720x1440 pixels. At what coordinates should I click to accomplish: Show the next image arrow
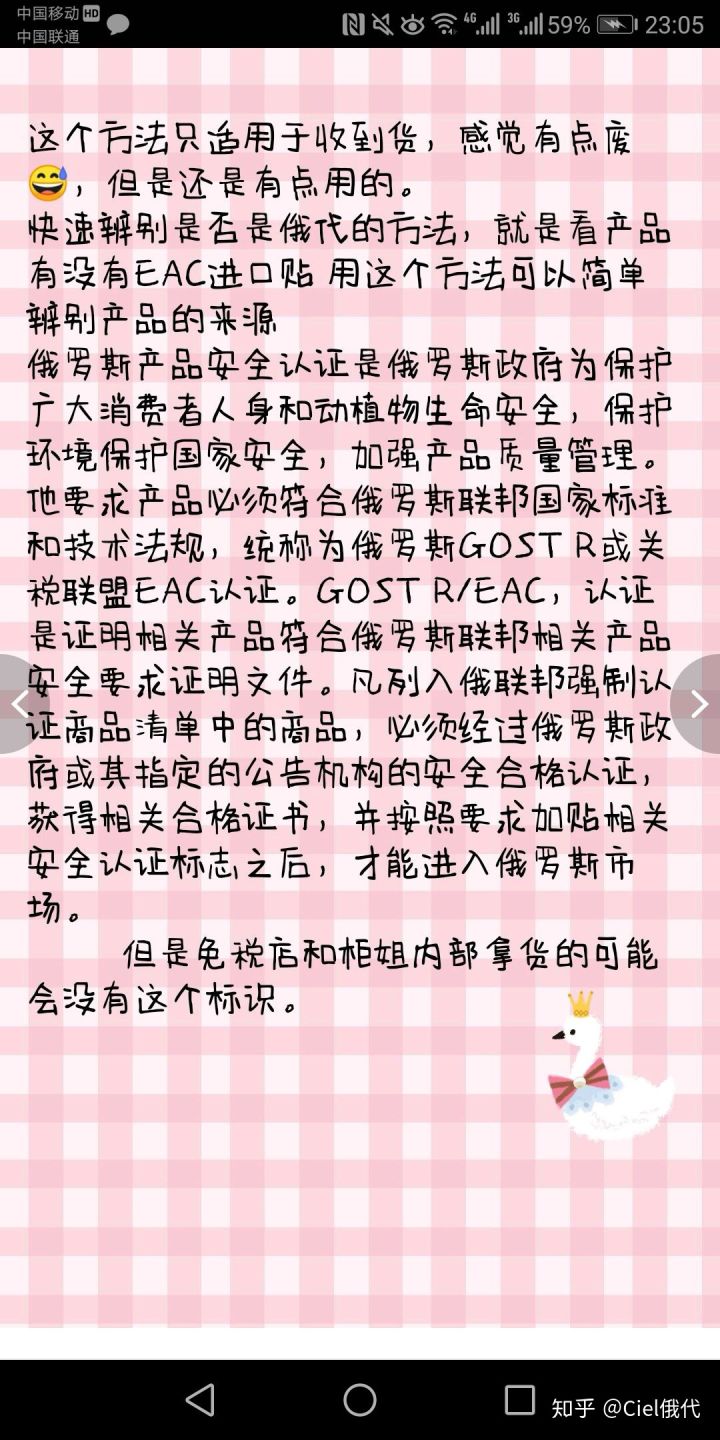(x=700, y=704)
